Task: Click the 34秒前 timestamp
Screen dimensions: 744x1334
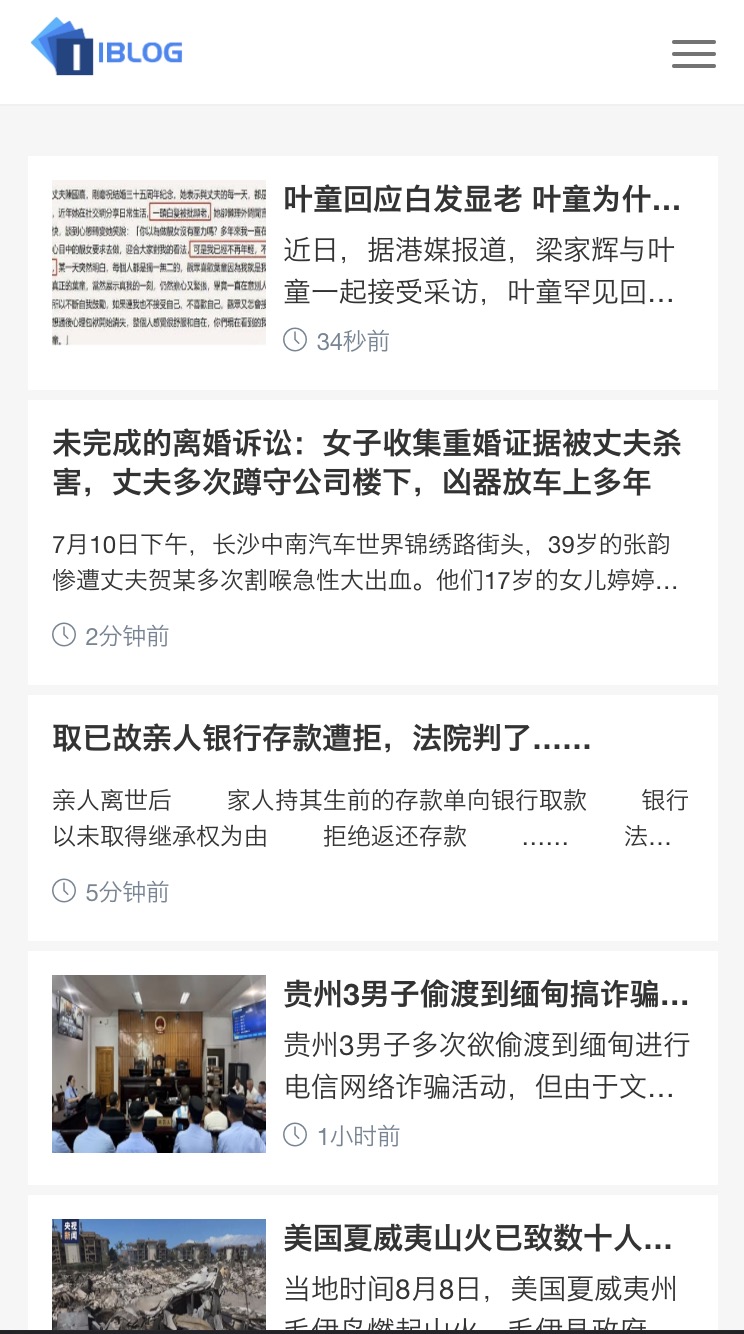Action: coord(354,340)
